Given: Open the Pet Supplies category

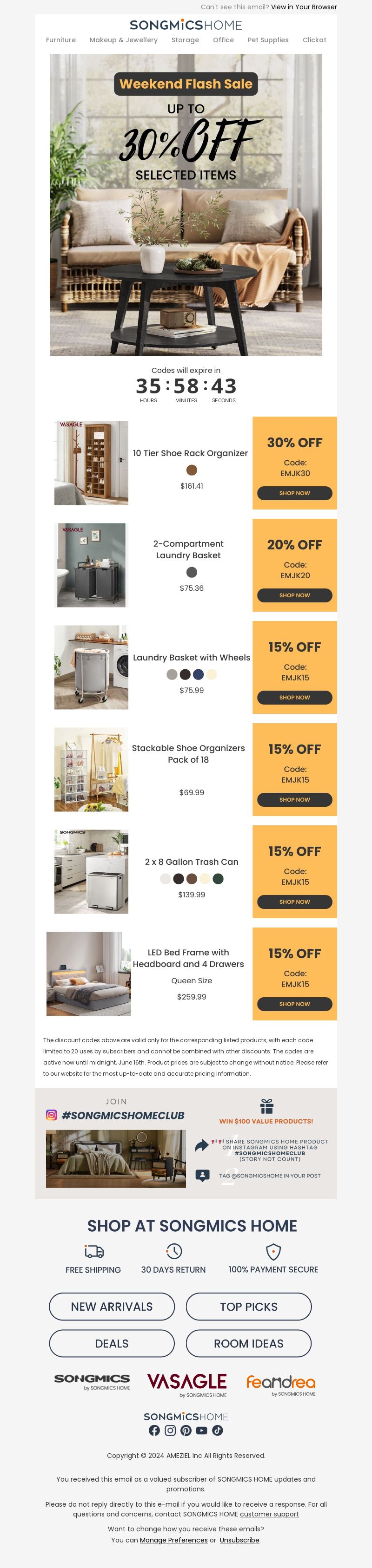Looking at the screenshot, I should pyautogui.click(x=268, y=40).
